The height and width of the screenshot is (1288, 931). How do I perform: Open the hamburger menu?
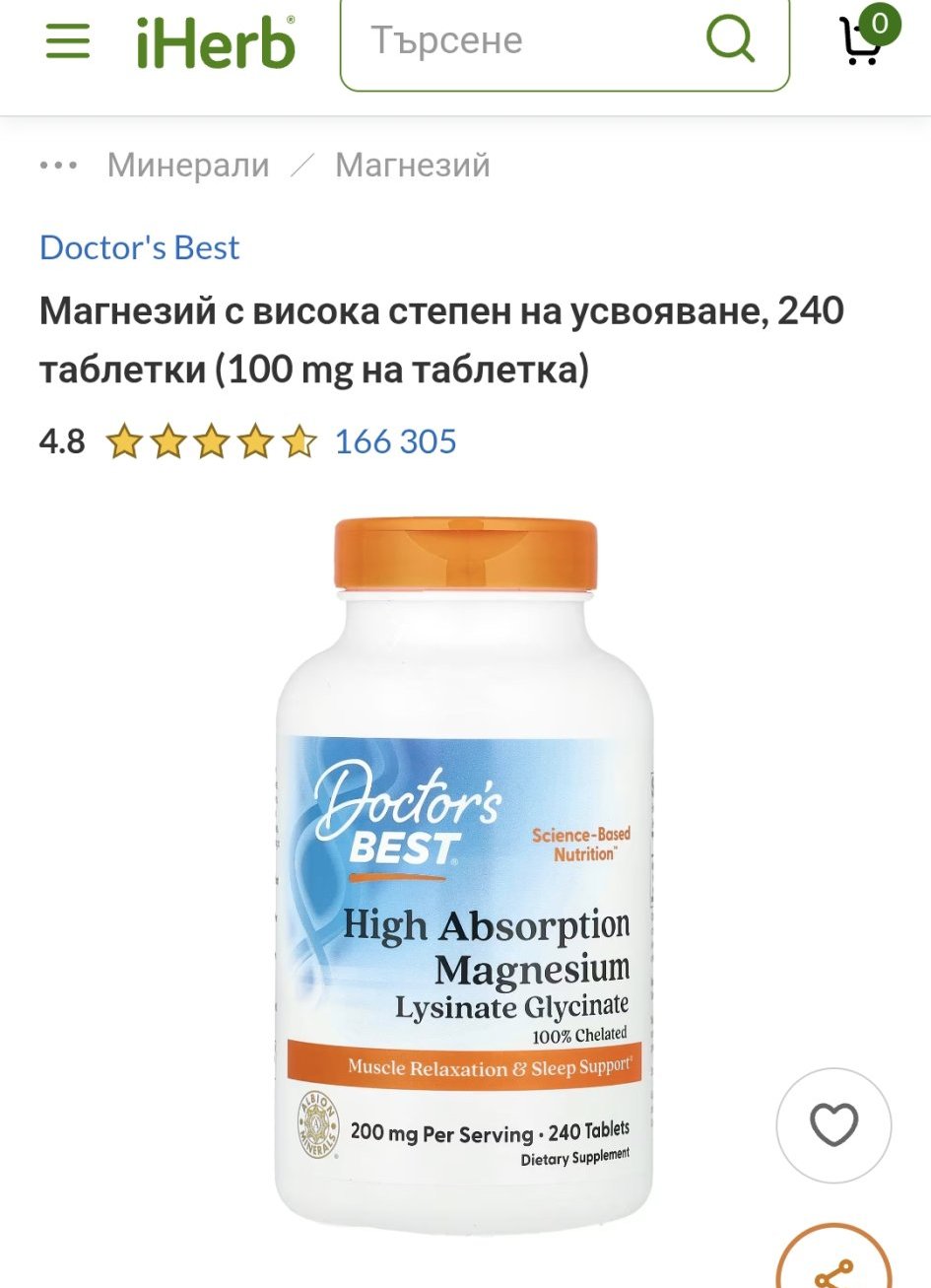(x=68, y=41)
